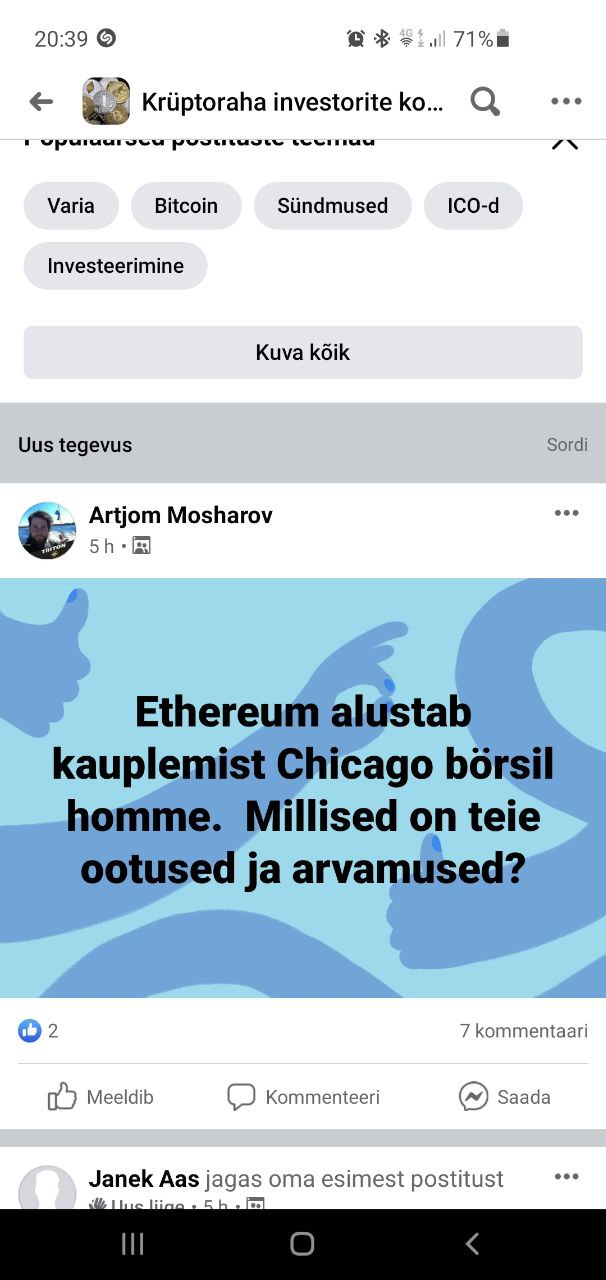Open the Ethereum Chicago börsil post
The image size is (606, 1280).
303,788
